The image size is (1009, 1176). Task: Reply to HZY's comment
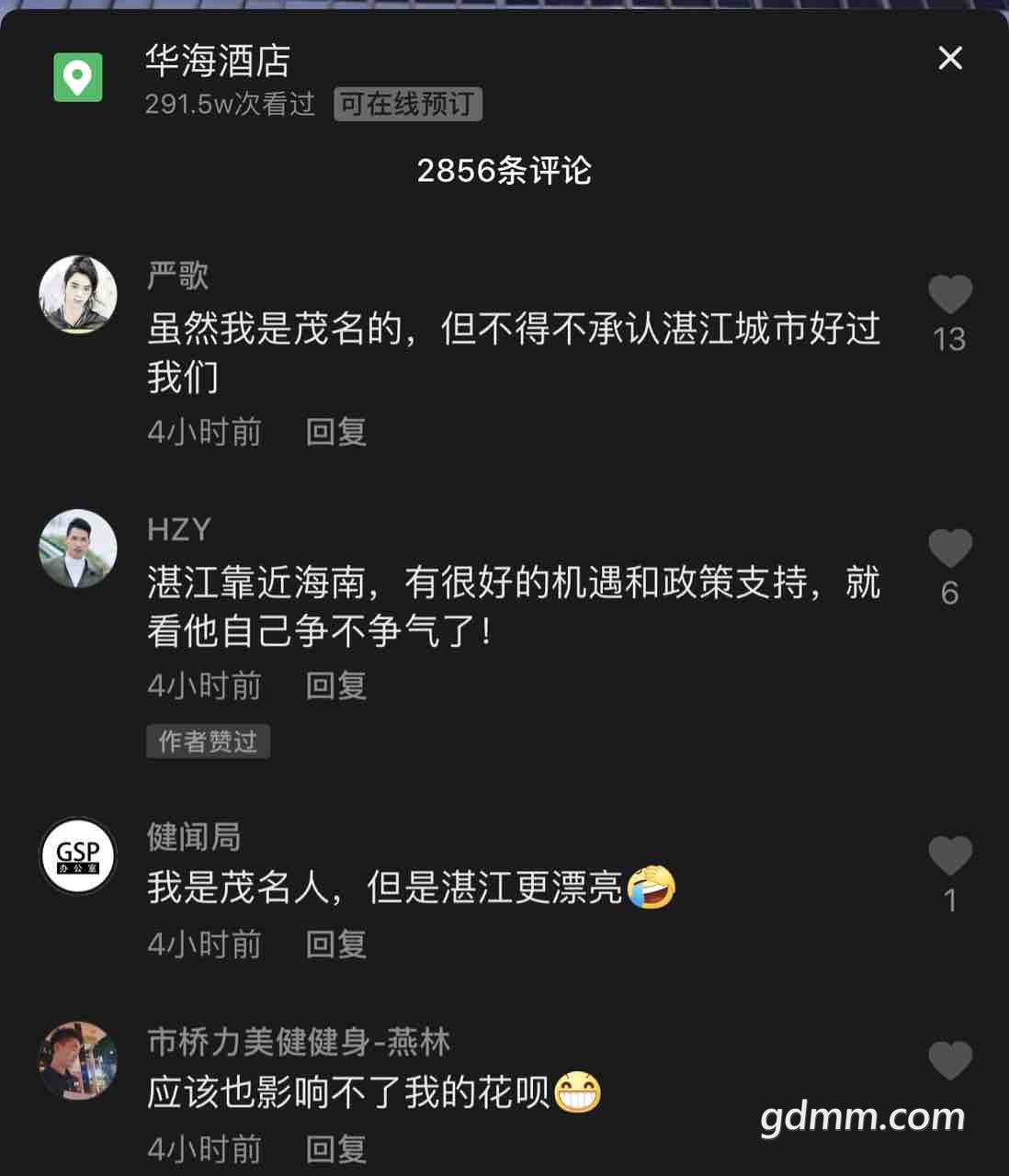pos(335,685)
